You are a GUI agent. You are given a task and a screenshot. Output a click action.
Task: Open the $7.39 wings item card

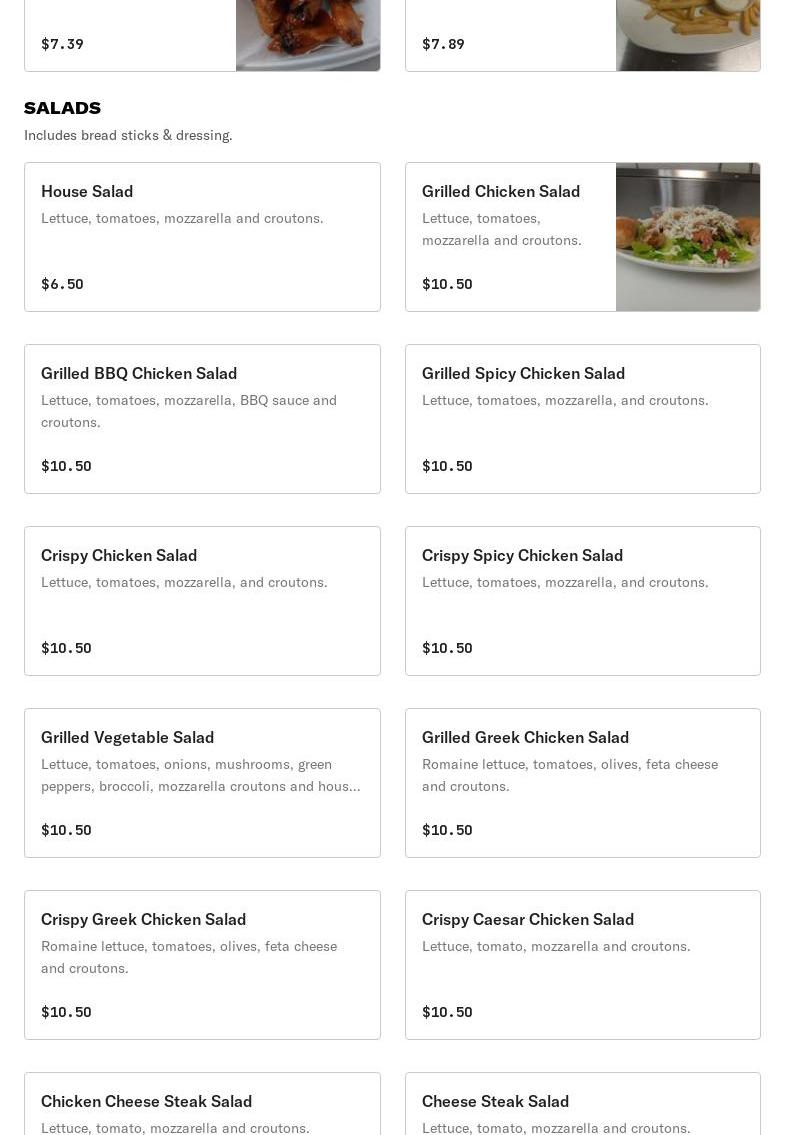[x=202, y=36]
